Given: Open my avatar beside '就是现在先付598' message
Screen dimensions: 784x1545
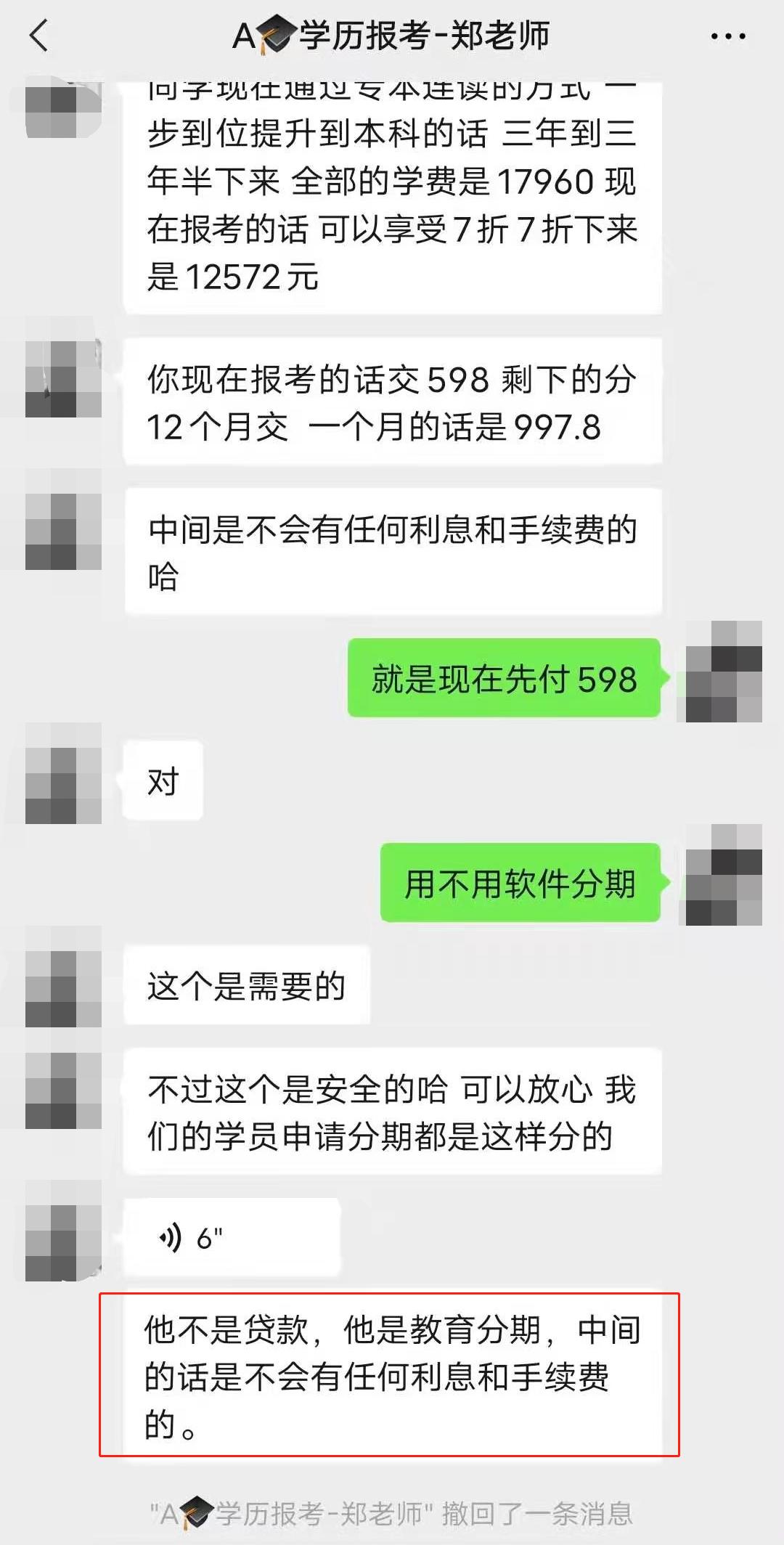Looking at the screenshot, I should [x=723, y=672].
